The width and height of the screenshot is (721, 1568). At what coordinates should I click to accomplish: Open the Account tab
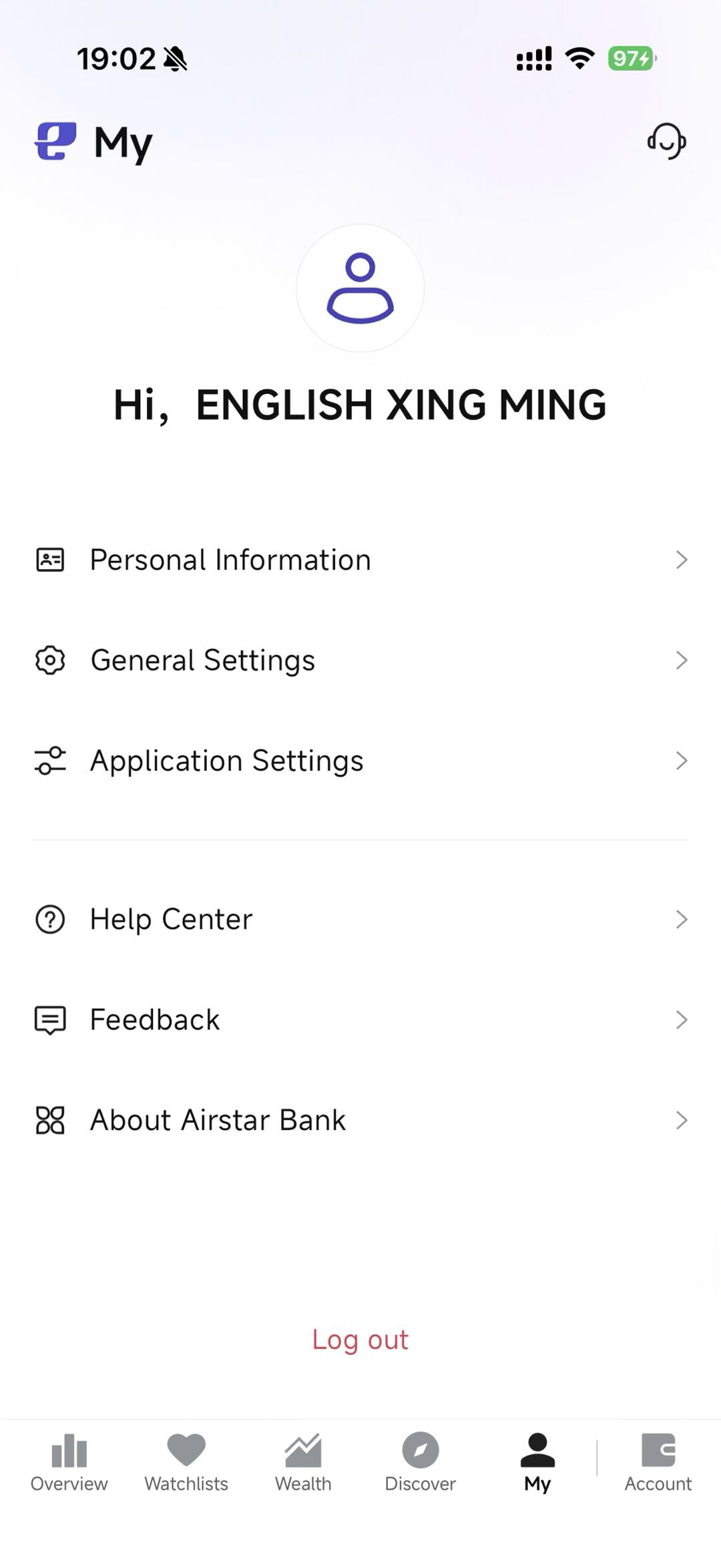pos(658,1462)
